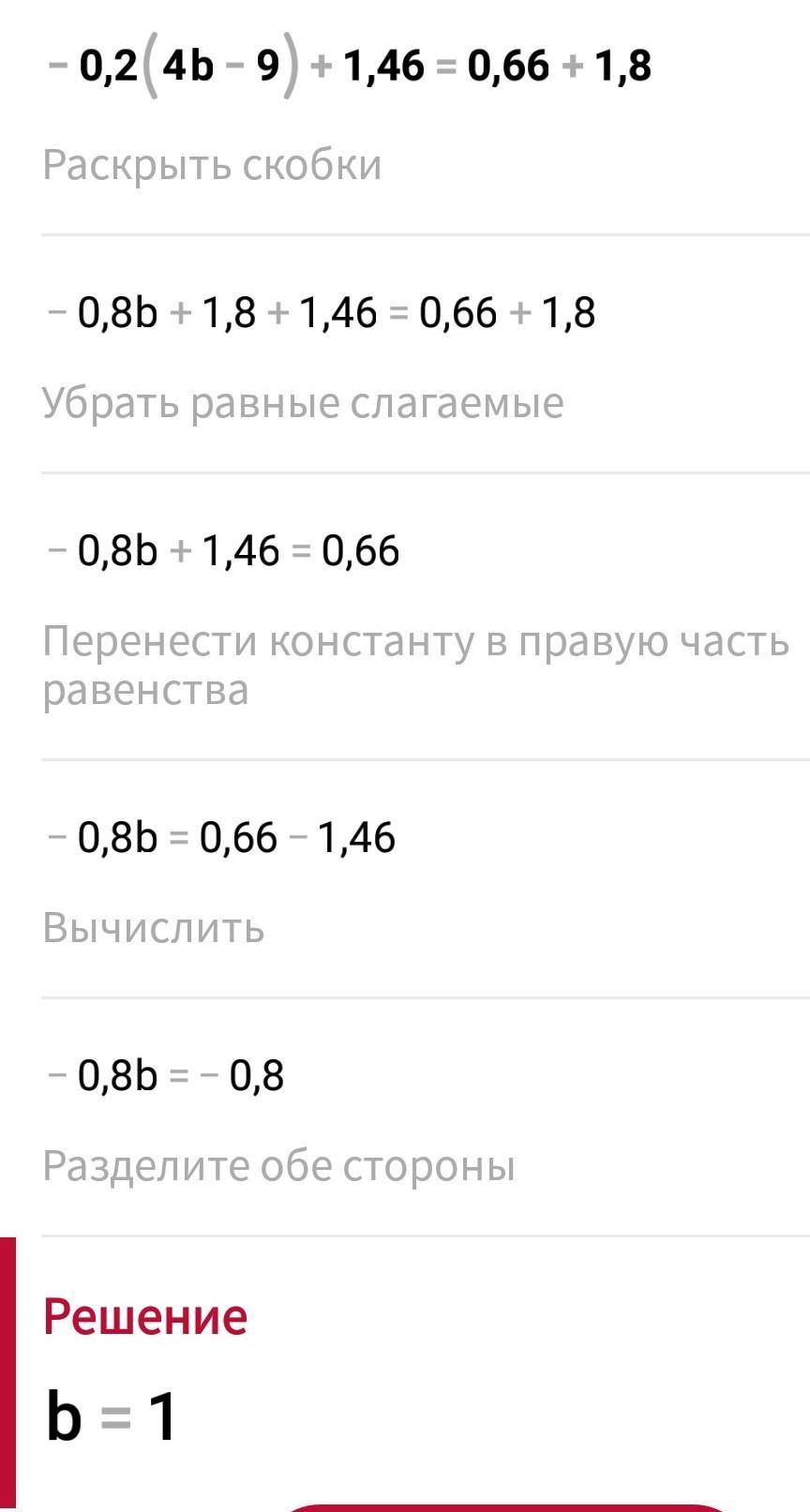810x1512 pixels.
Task: Expand the "Вычислить" step
Action: (154, 928)
